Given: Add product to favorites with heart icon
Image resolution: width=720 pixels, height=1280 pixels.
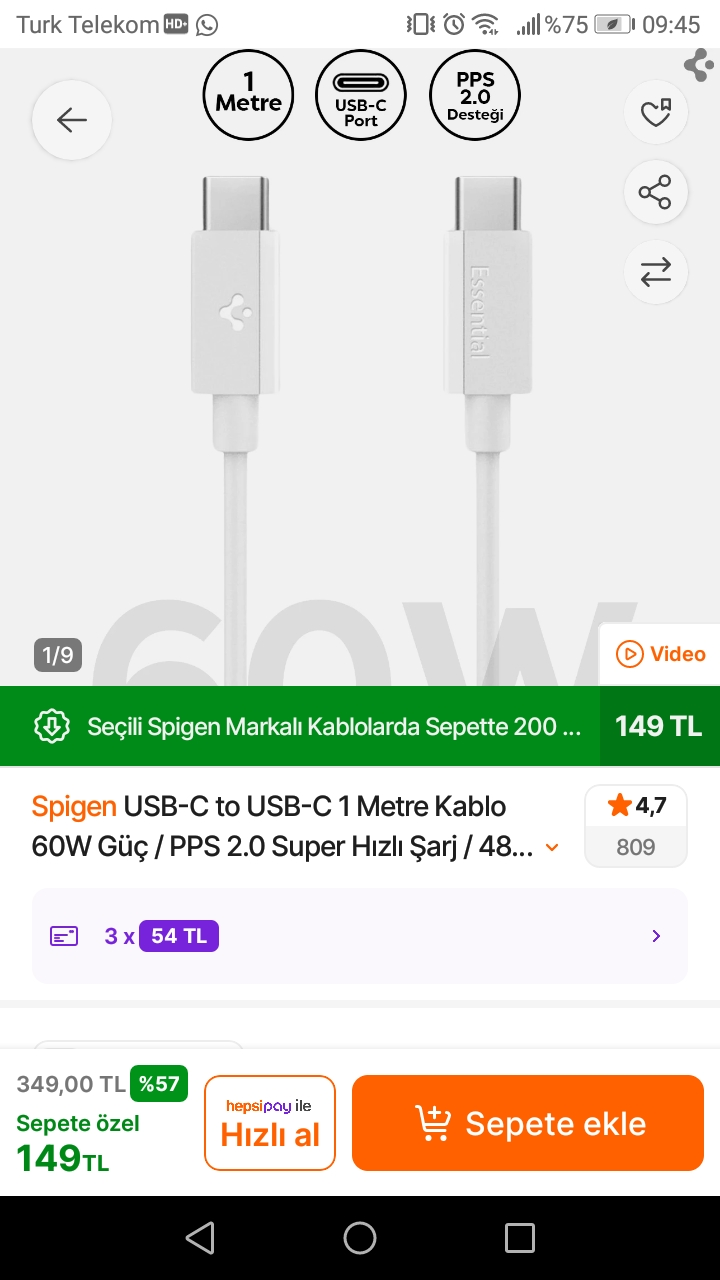Looking at the screenshot, I should pos(655,112).
